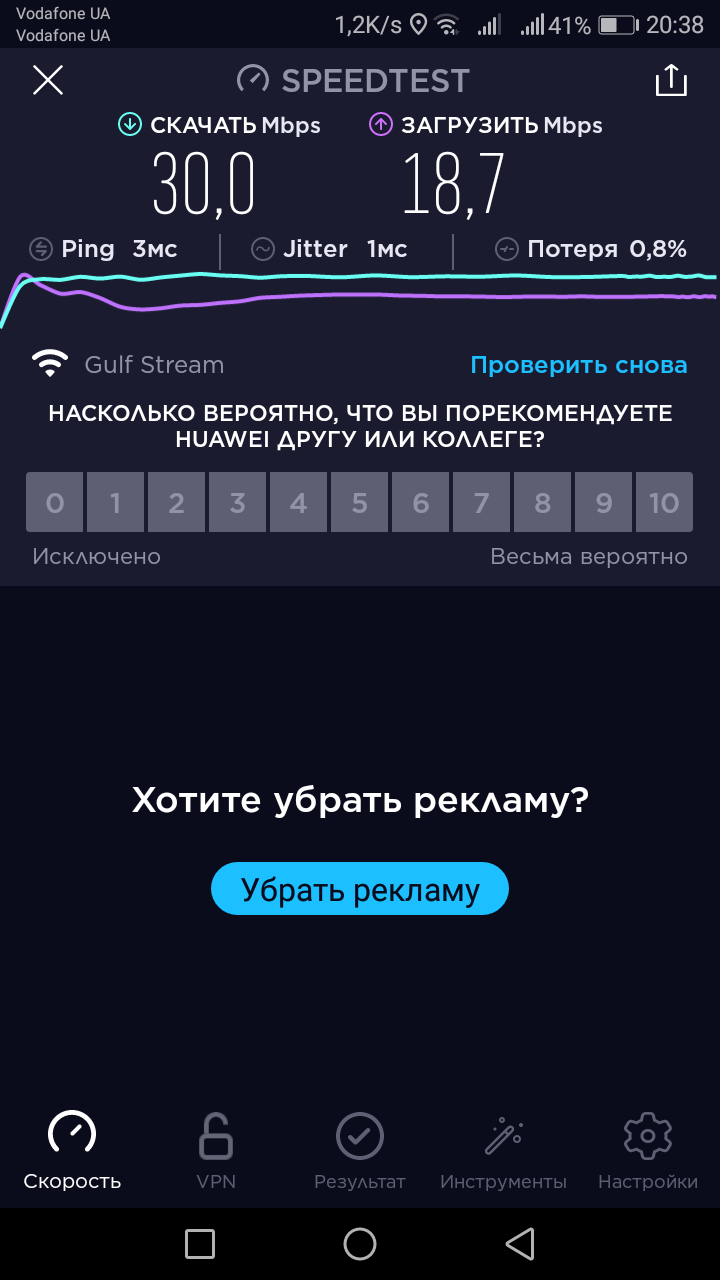The image size is (720, 1280).
Task: Tap the Убрать рекламу button
Action: [360, 889]
